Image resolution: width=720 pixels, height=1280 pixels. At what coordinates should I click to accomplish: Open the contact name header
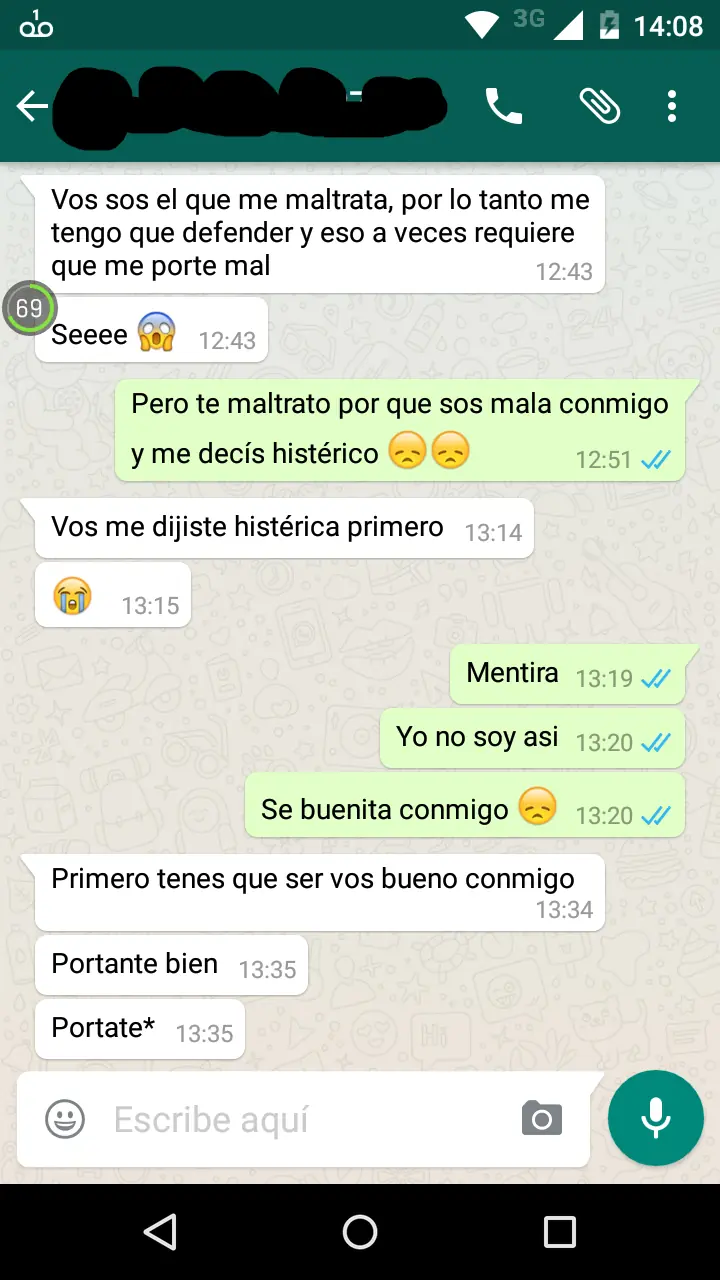tap(250, 106)
